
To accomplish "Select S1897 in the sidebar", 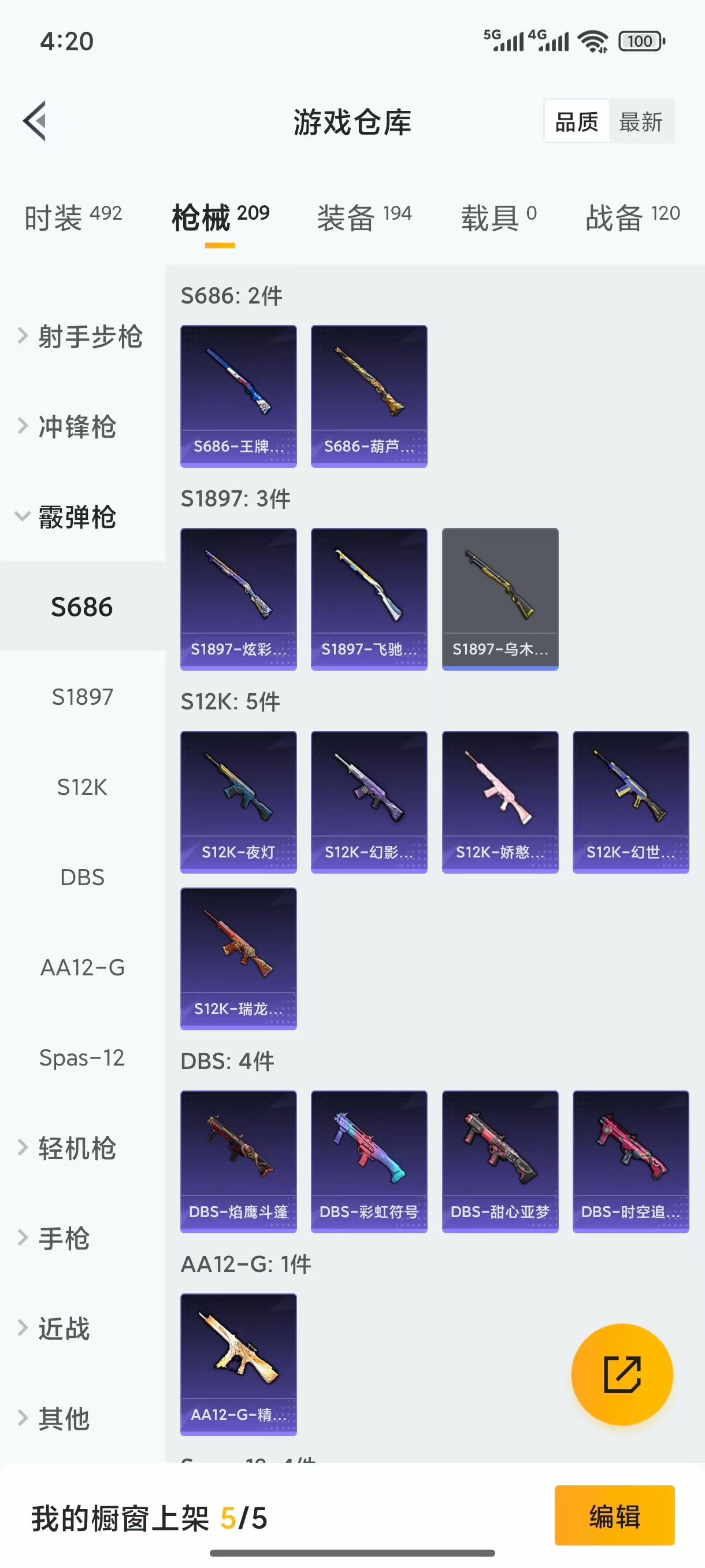I will pos(82,697).
